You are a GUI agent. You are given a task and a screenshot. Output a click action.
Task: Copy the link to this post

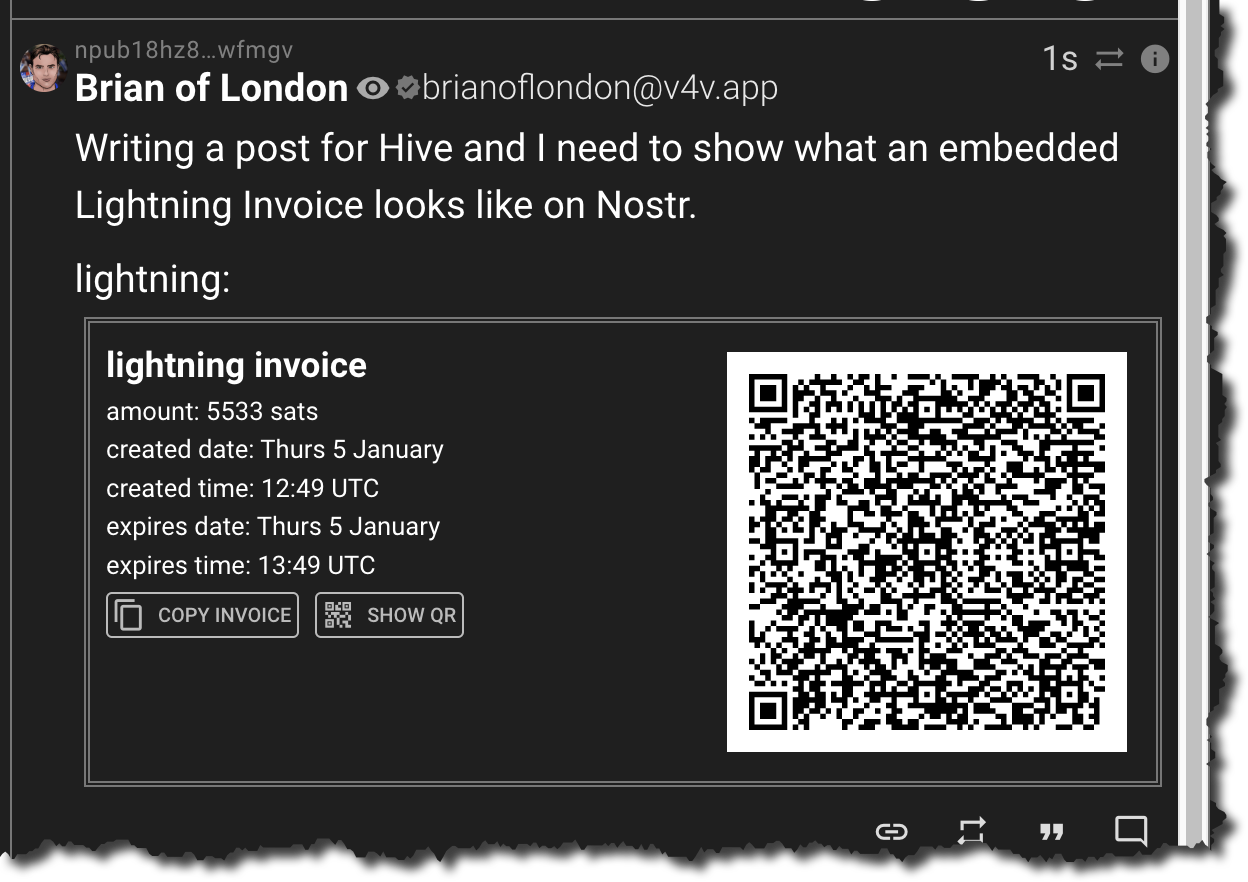891,831
